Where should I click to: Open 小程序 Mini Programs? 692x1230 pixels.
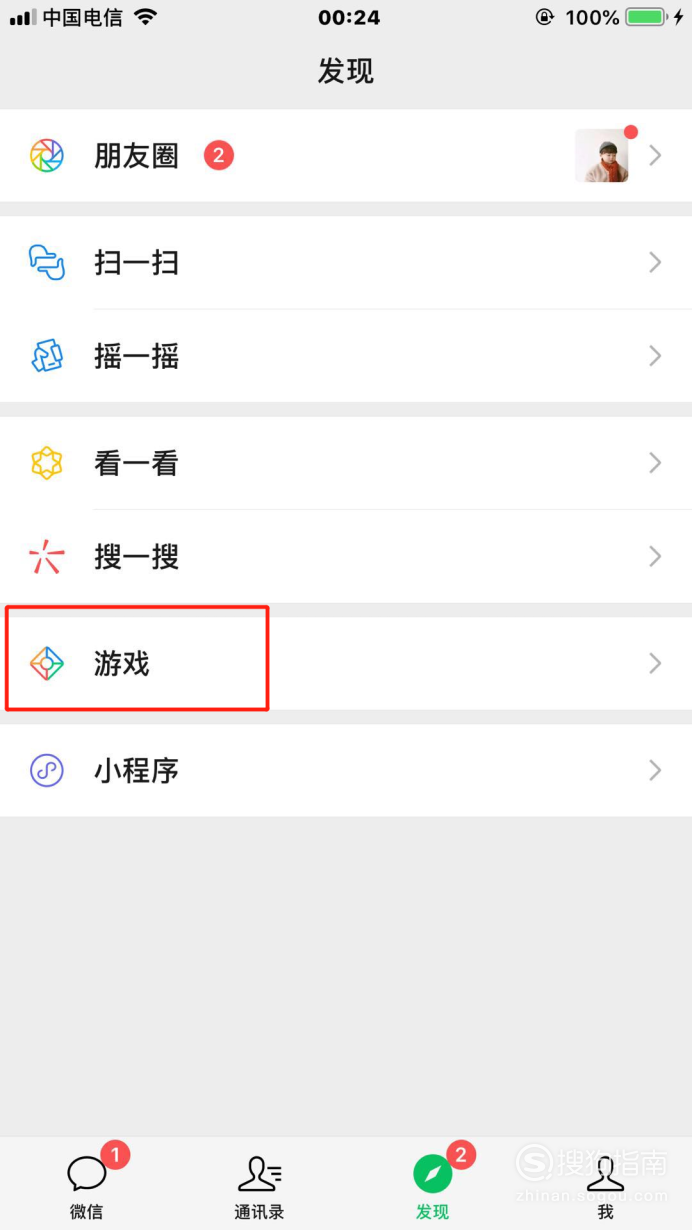[346, 771]
